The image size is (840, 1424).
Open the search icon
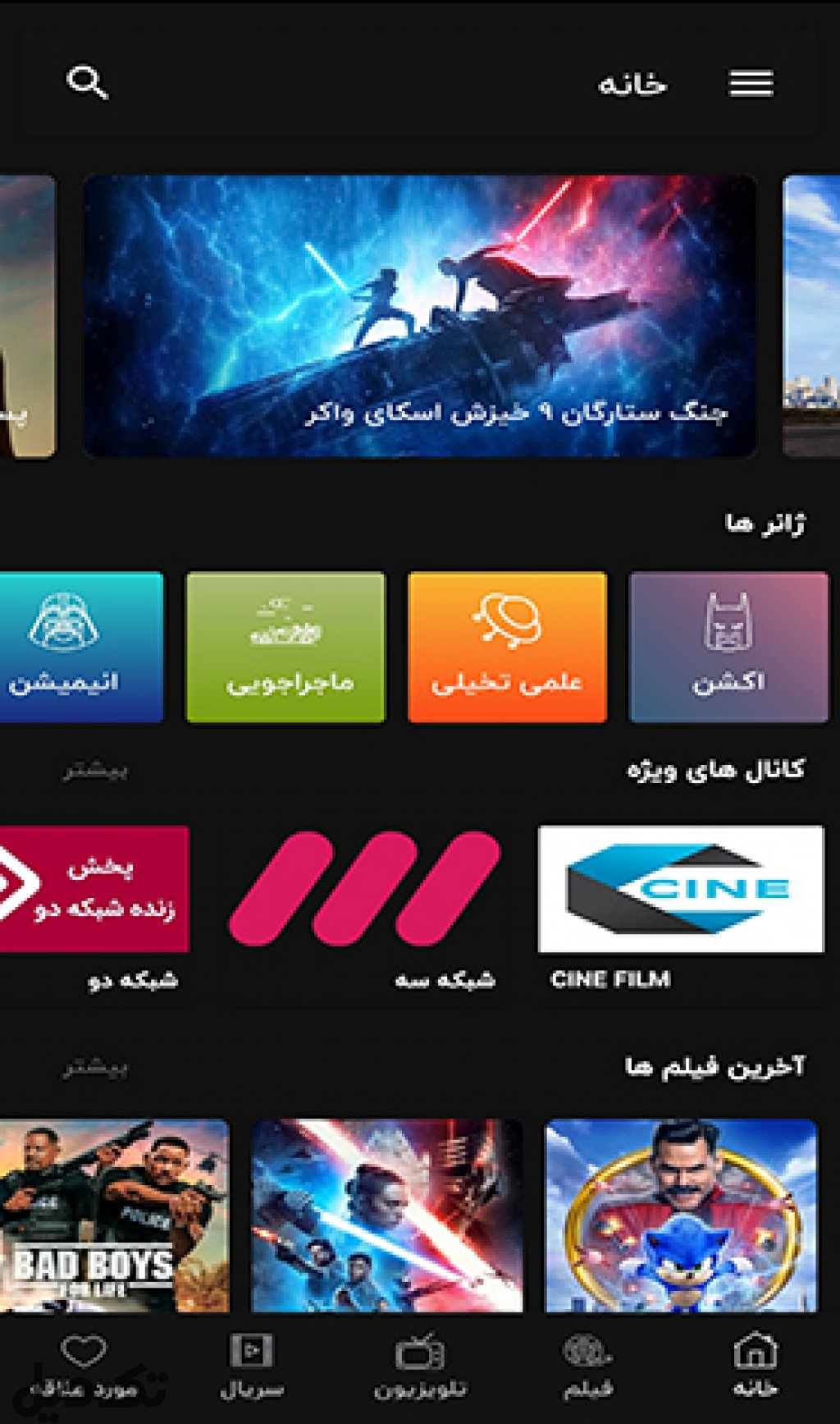(x=87, y=83)
